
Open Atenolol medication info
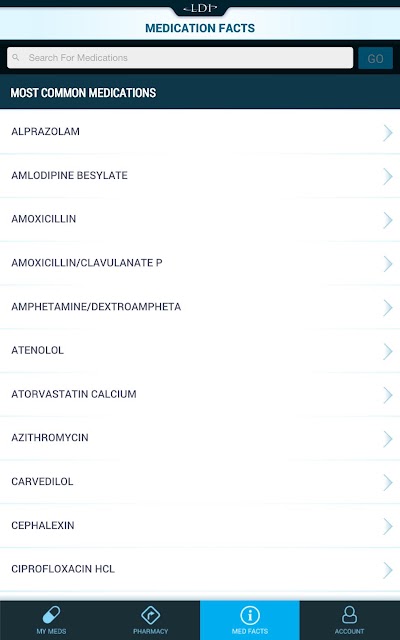click(x=200, y=351)
